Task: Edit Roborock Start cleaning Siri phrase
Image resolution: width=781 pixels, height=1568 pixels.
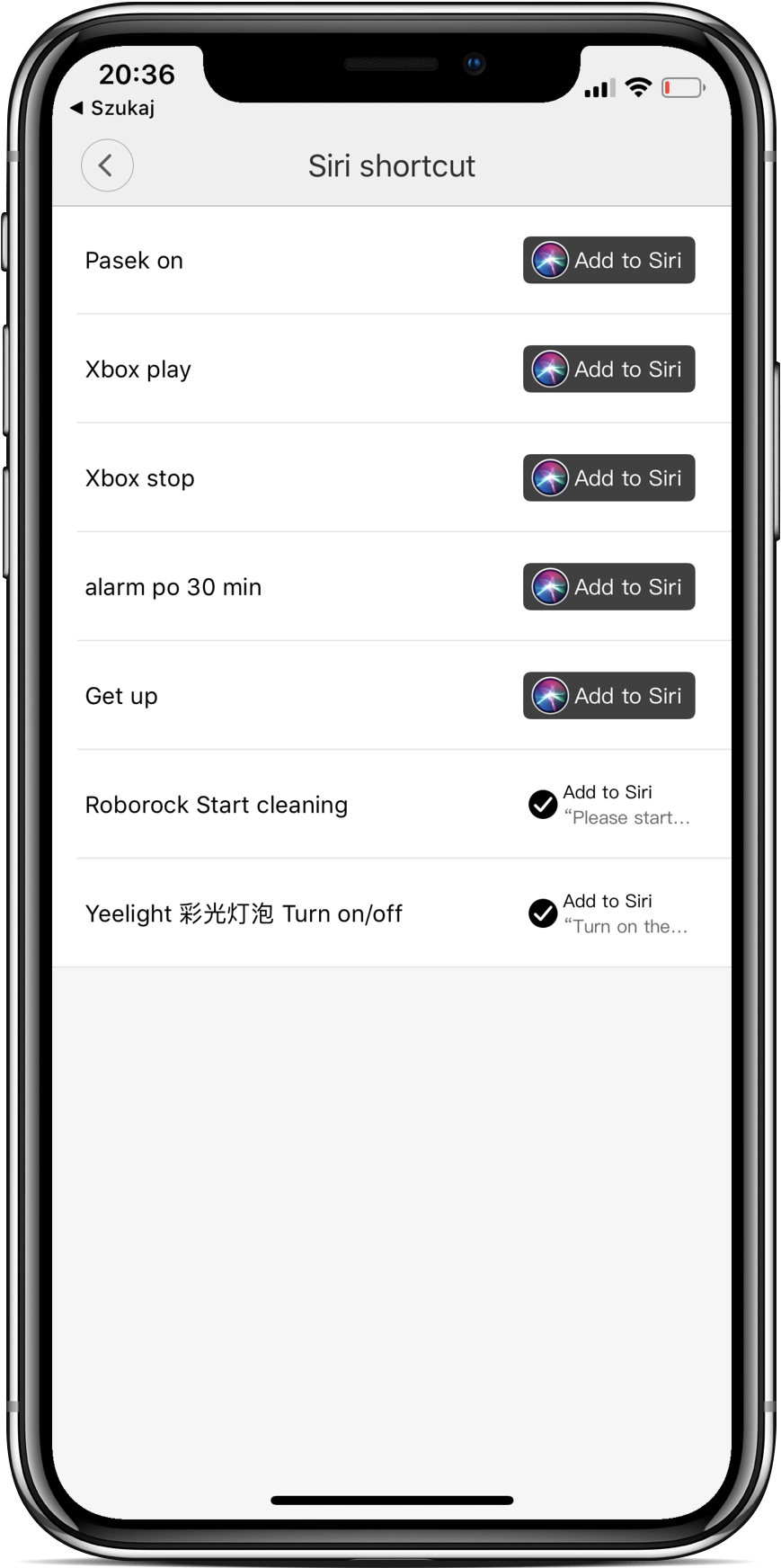Action: coord(609,805)
